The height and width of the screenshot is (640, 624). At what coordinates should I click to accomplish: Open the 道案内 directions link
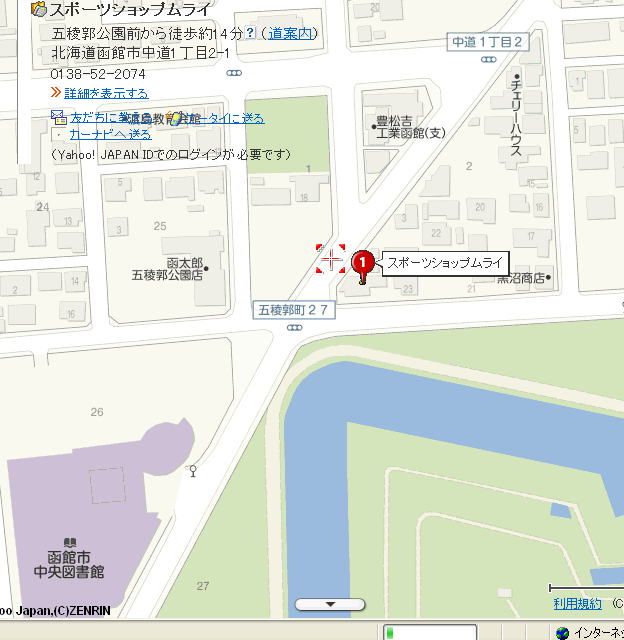point(291,33)
